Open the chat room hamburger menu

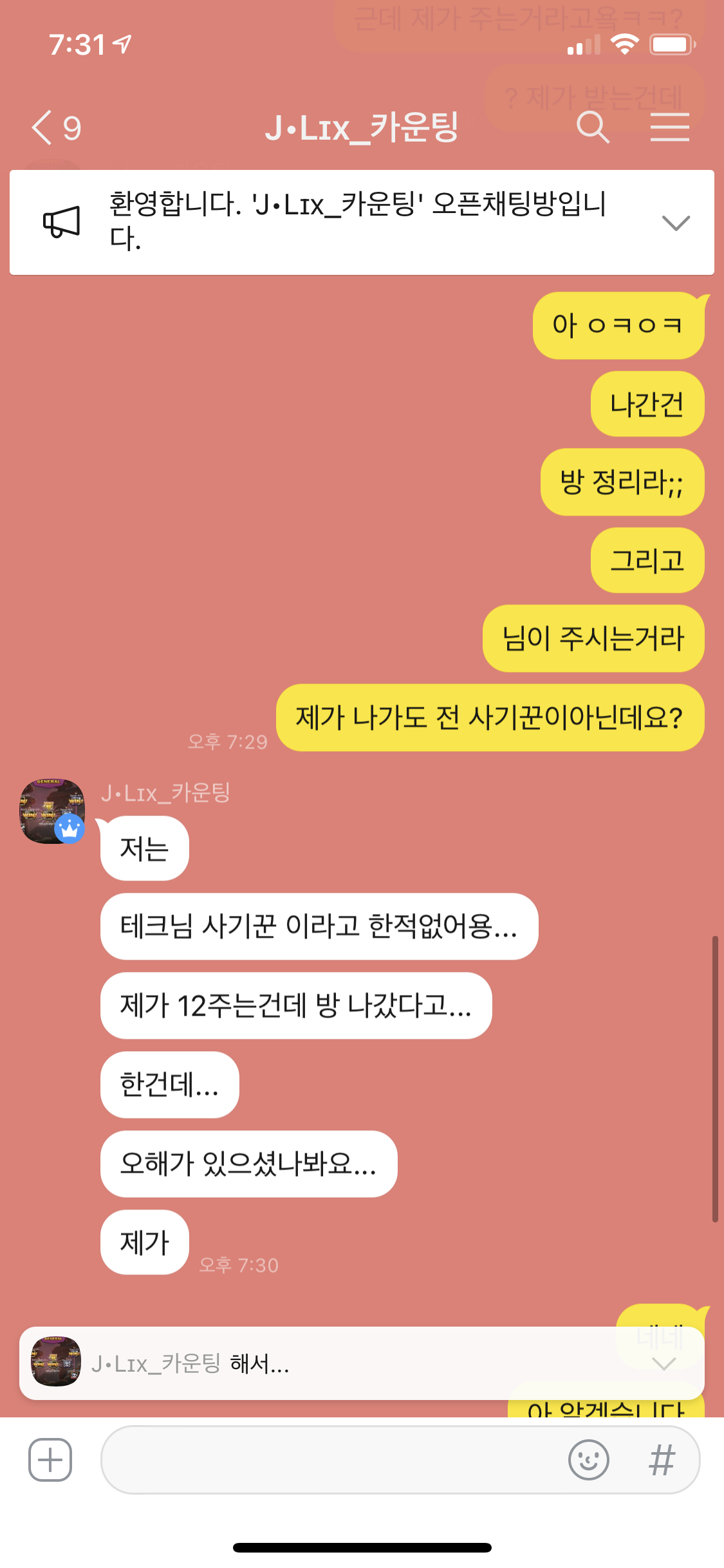669,127
